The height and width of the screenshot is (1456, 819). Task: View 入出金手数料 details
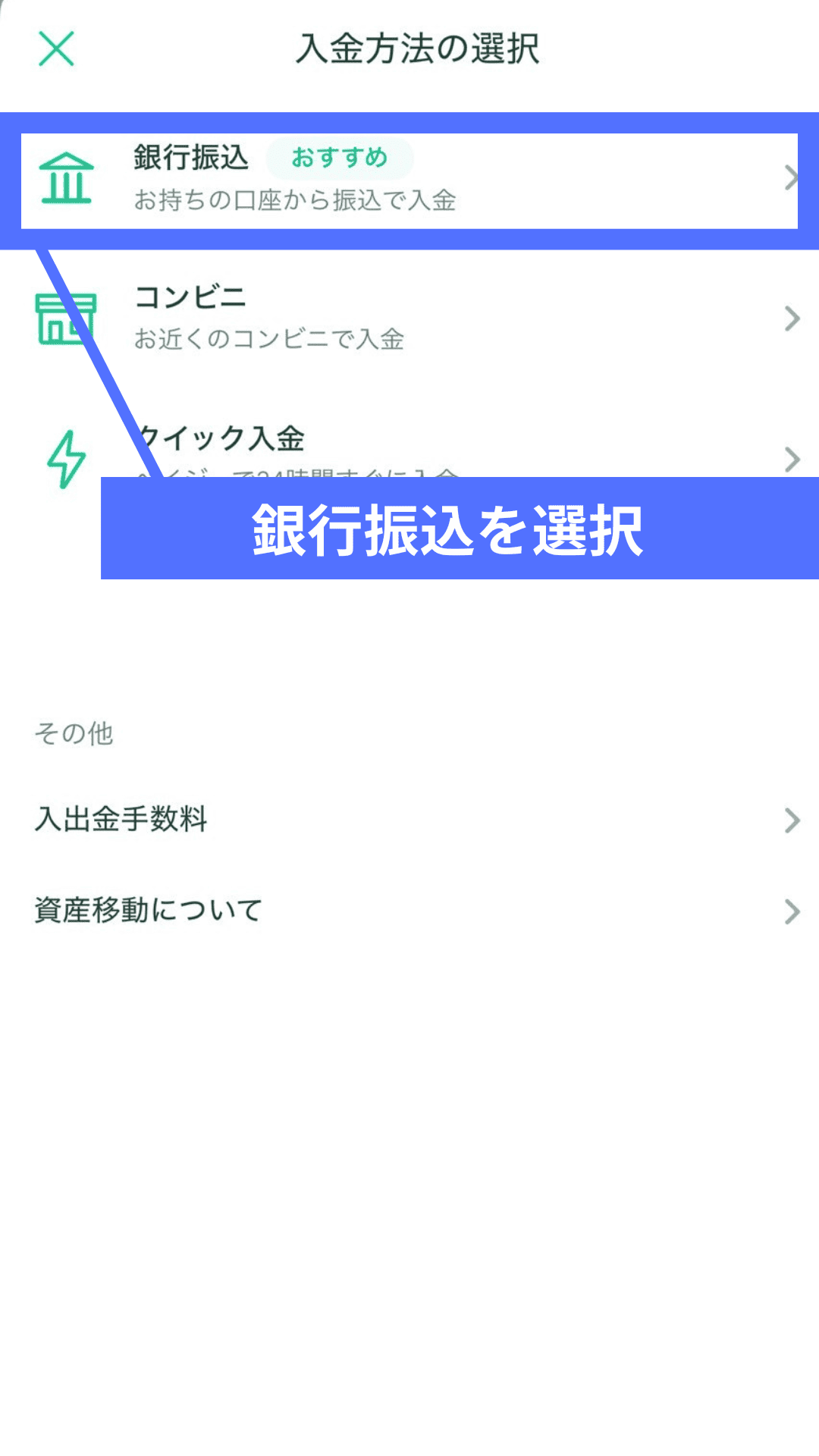tap(409, 820)
